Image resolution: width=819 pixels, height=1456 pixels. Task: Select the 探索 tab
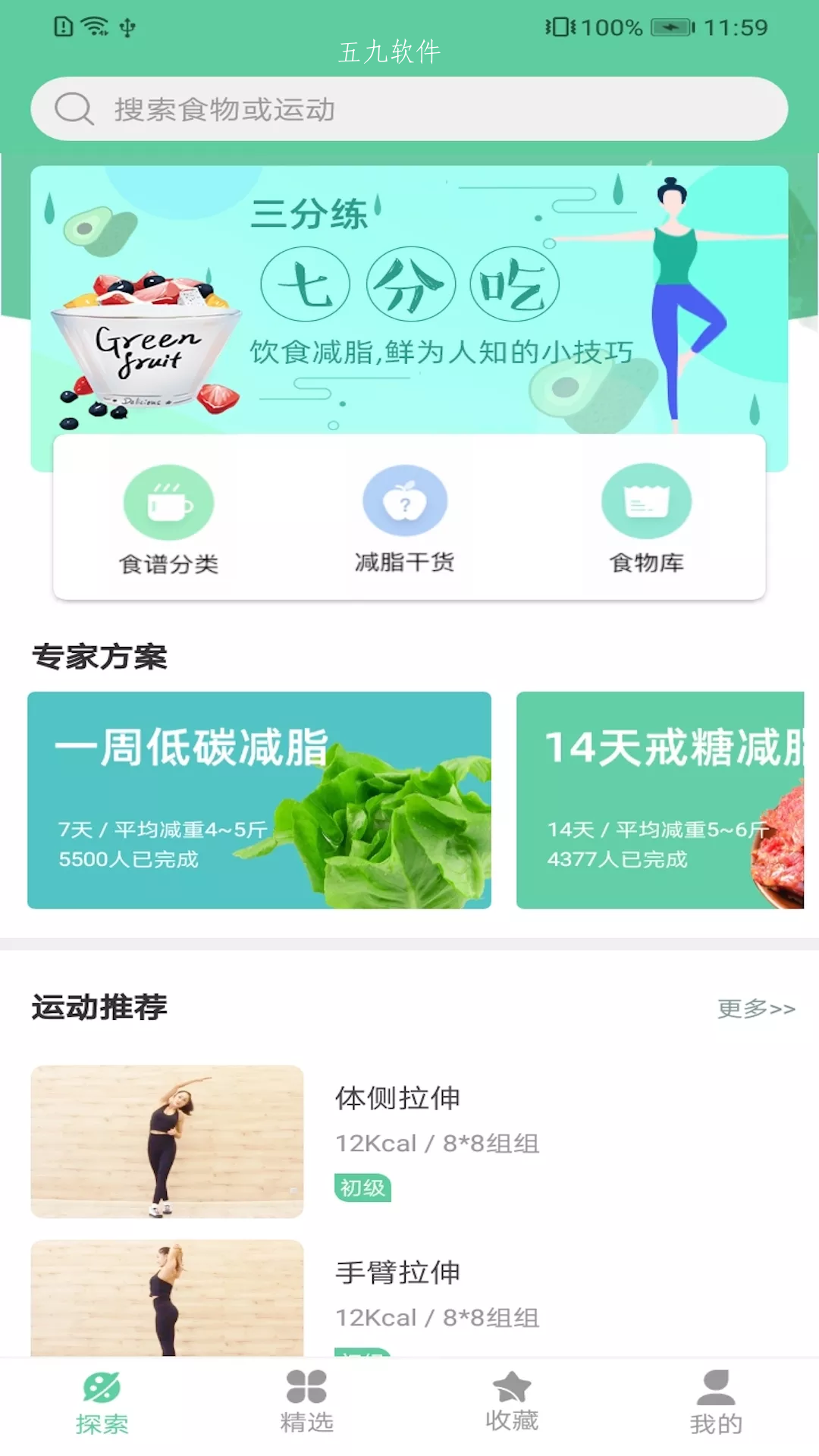pos(102,1402)
